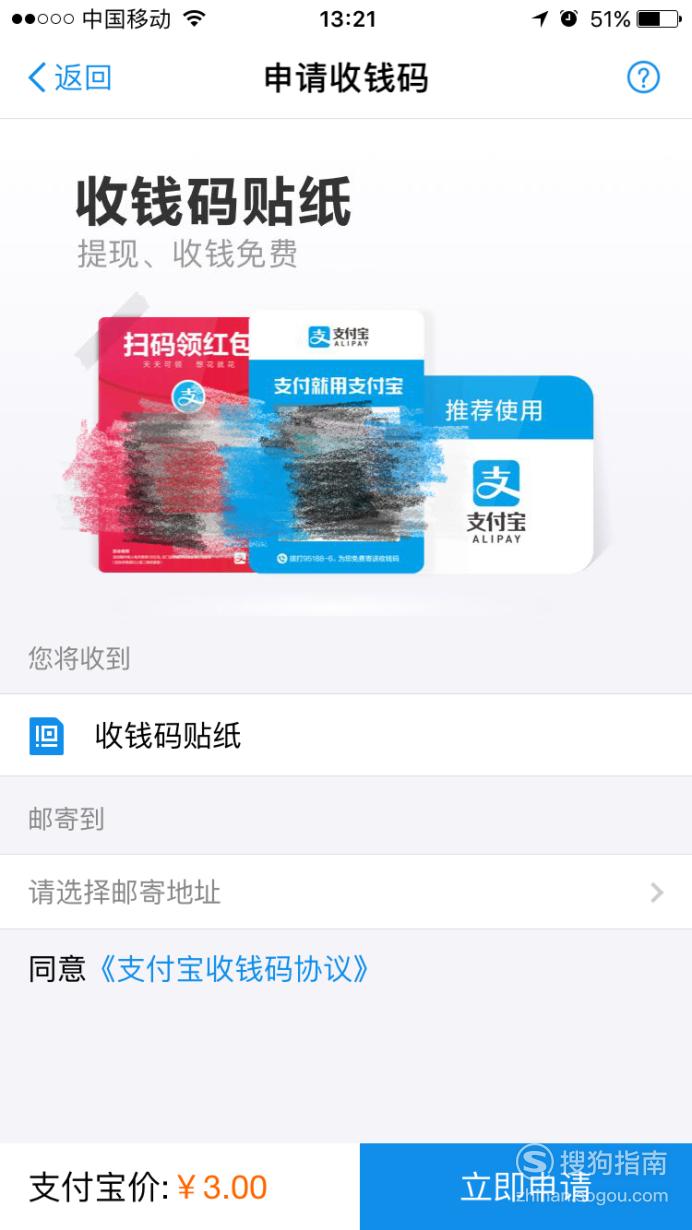Select a mailing address row
The width and height of the screenshot is (692, 1230).
point(346,892)
